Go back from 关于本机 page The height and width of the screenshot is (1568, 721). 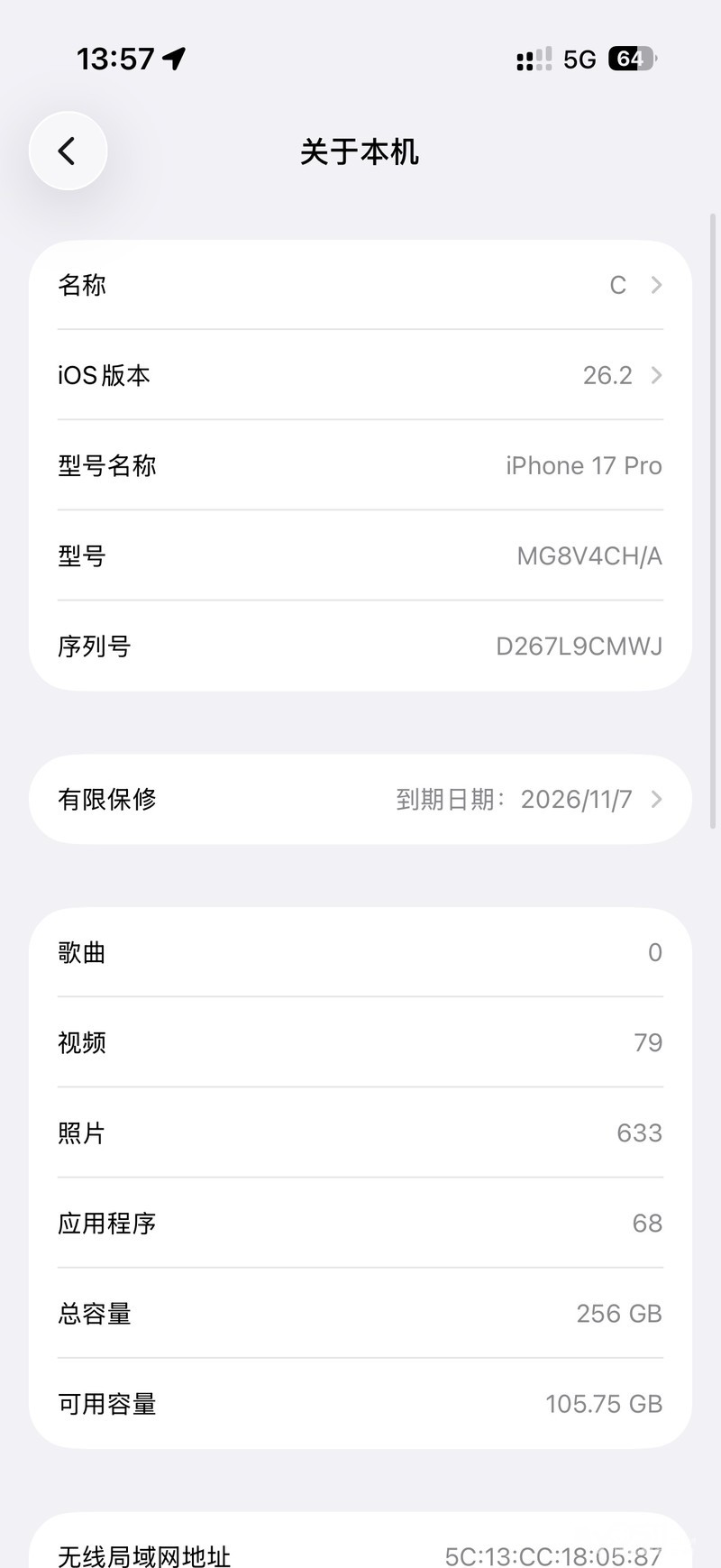point(68,151)
